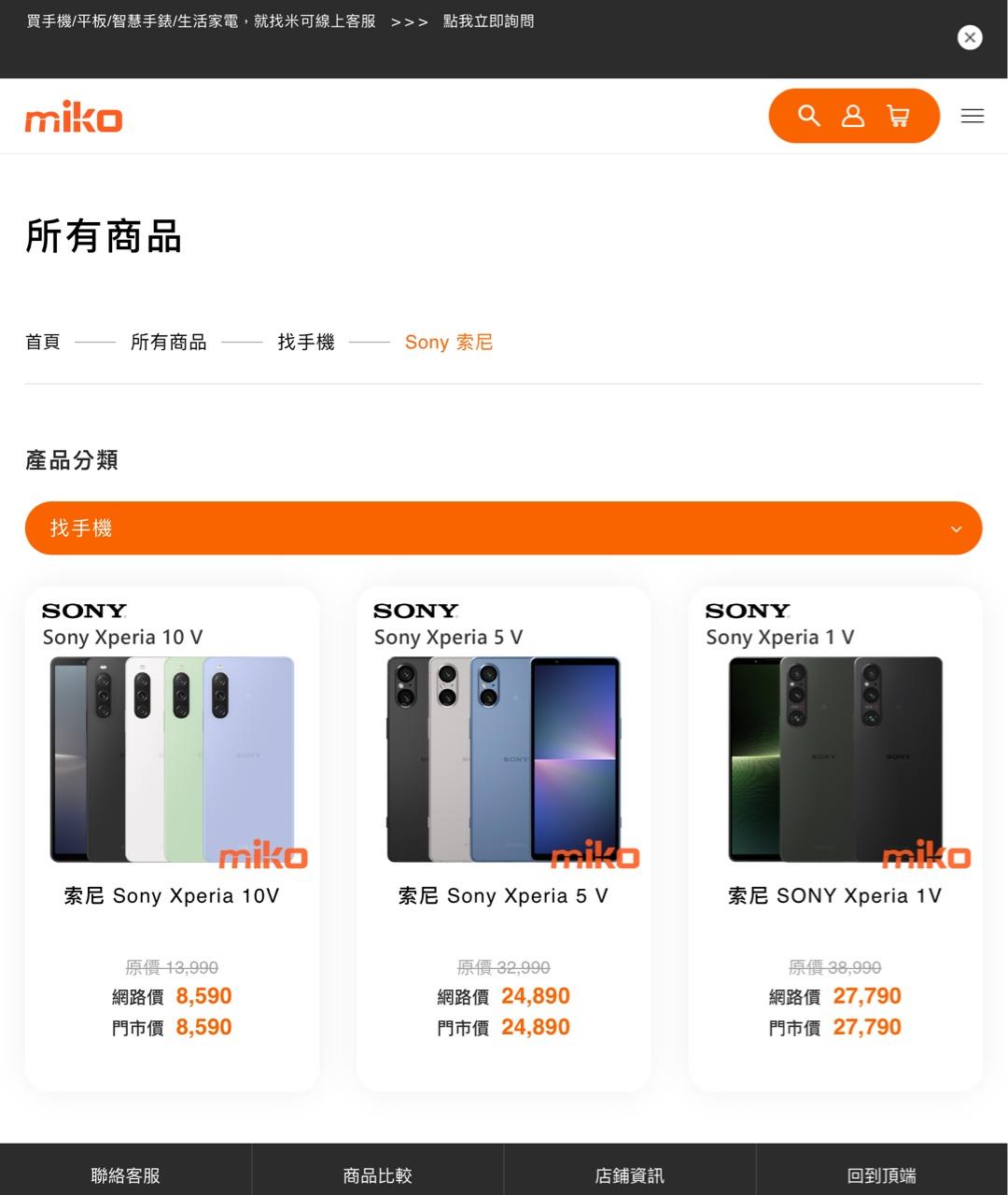Open 店鋪資訊 in bottom bar

(629, 1174)
